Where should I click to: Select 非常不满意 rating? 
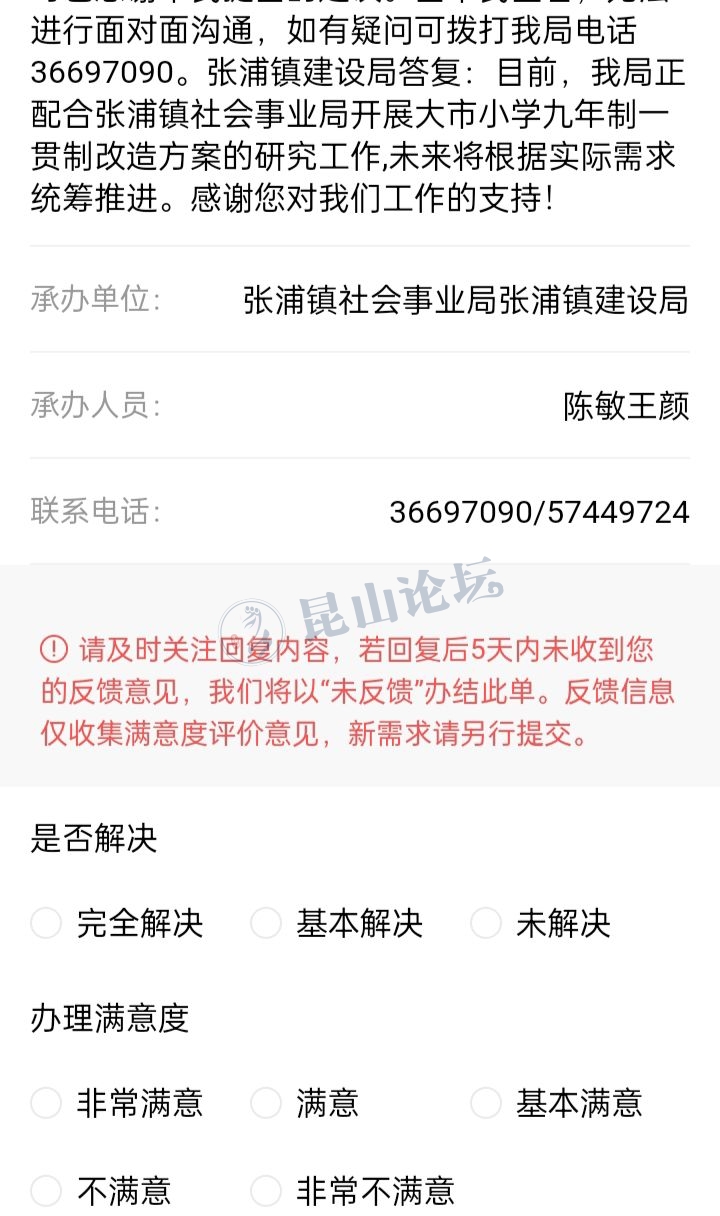pos(266,1191)
